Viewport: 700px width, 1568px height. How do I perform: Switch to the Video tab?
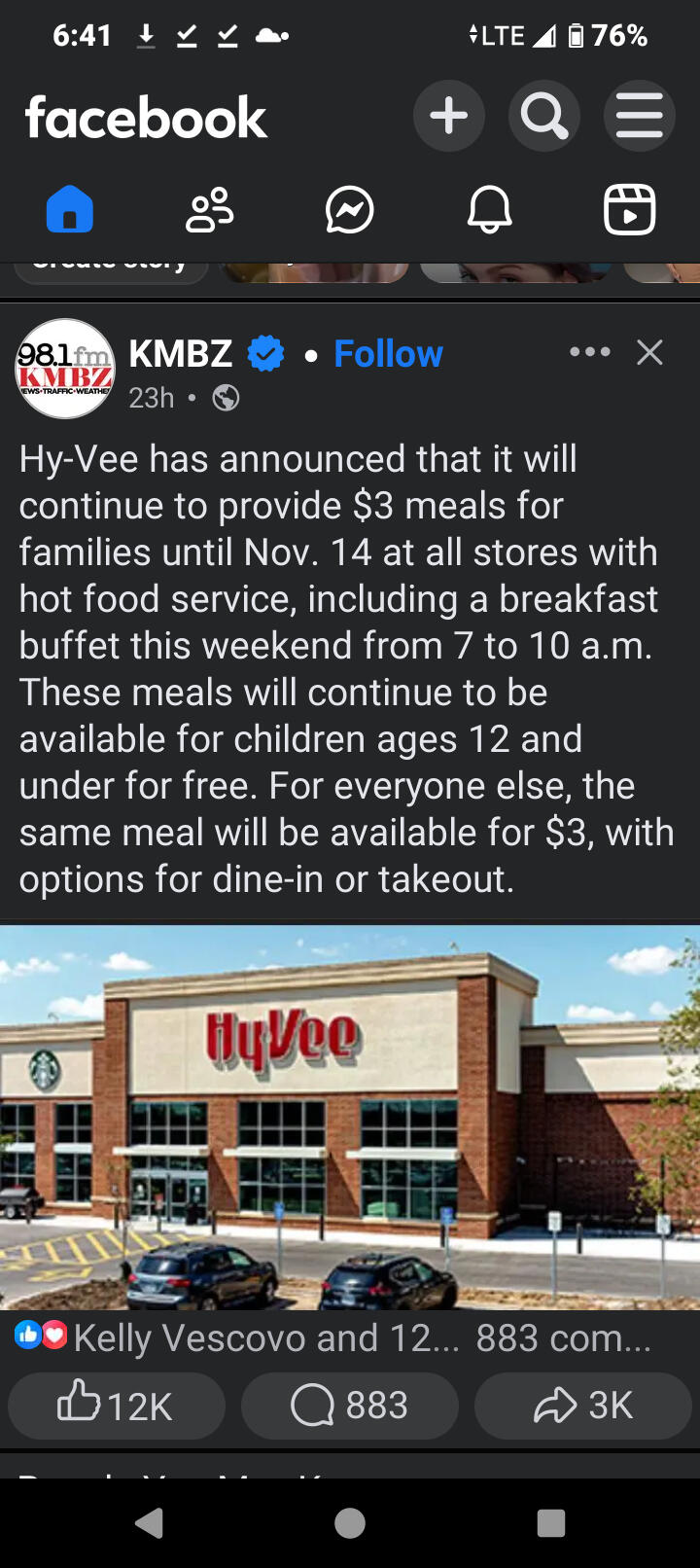[630, 210]
